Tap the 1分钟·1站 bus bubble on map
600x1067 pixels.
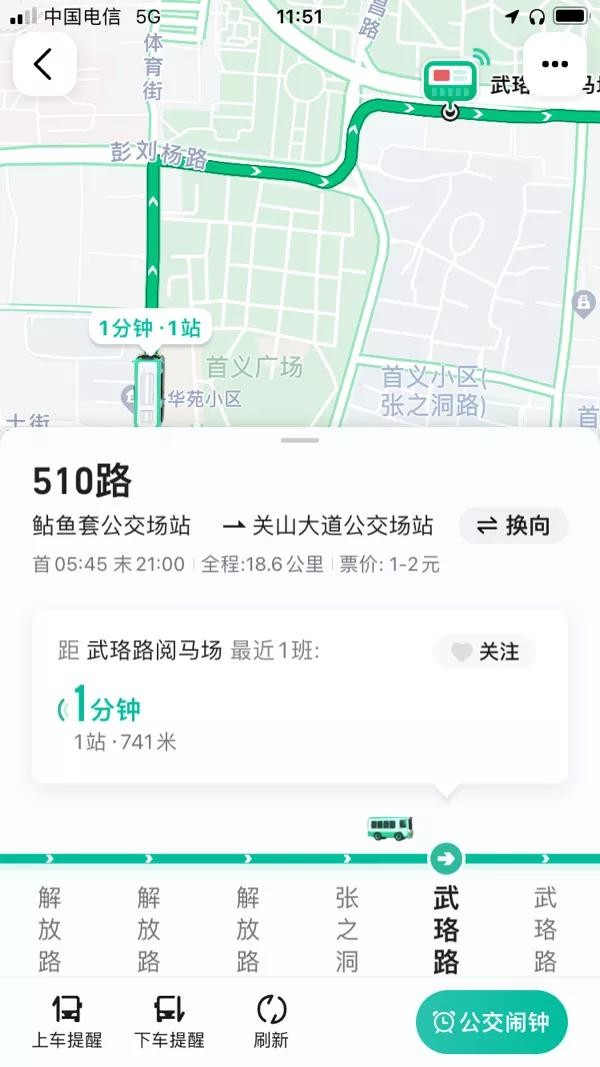149,328
